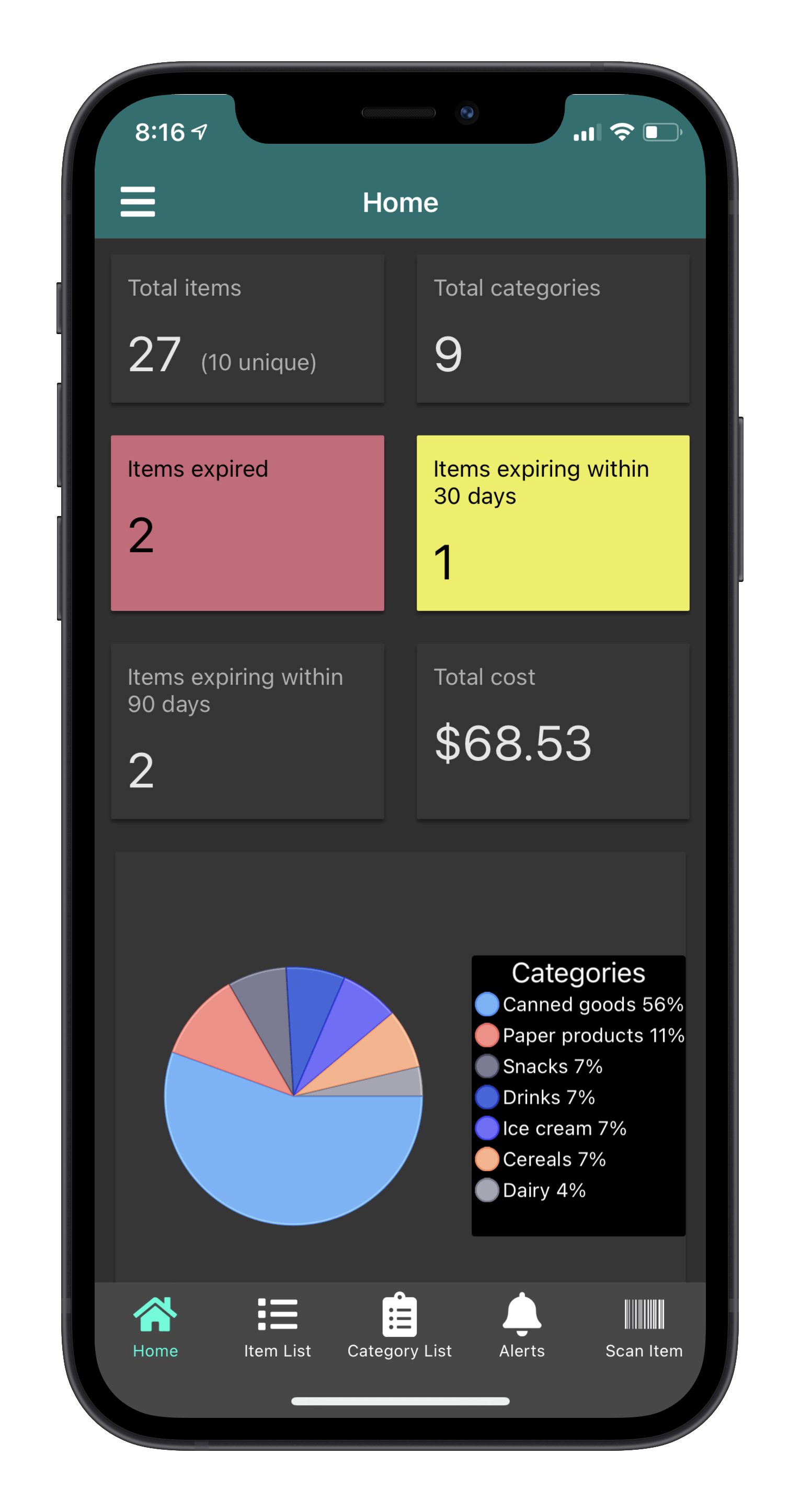Image resolution: width=800 pixels, height=1512 pixels.
Task: Open the hamburger drawer menu
Action: (138, 202)
